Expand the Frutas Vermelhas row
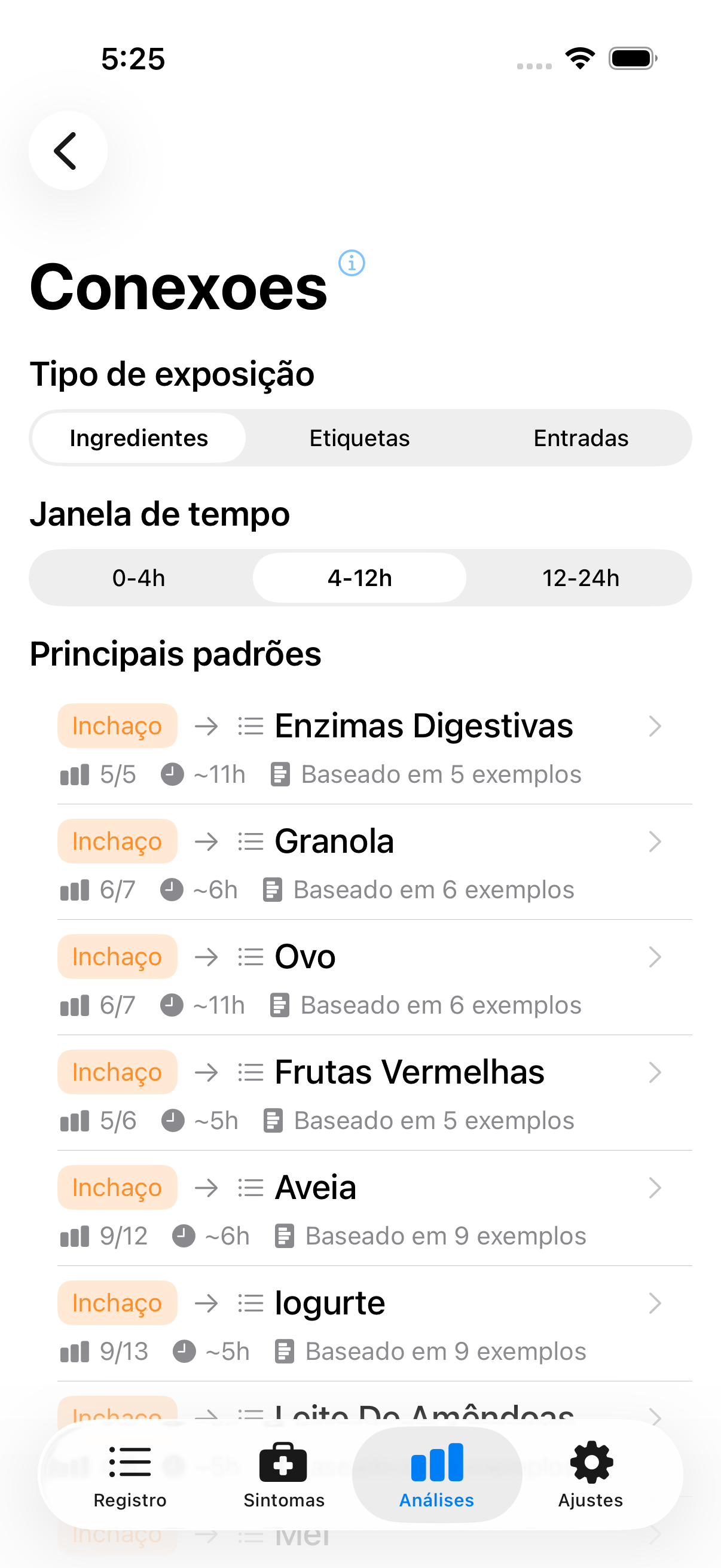Screen dimensions: 721x1568 coord(655,1072)
